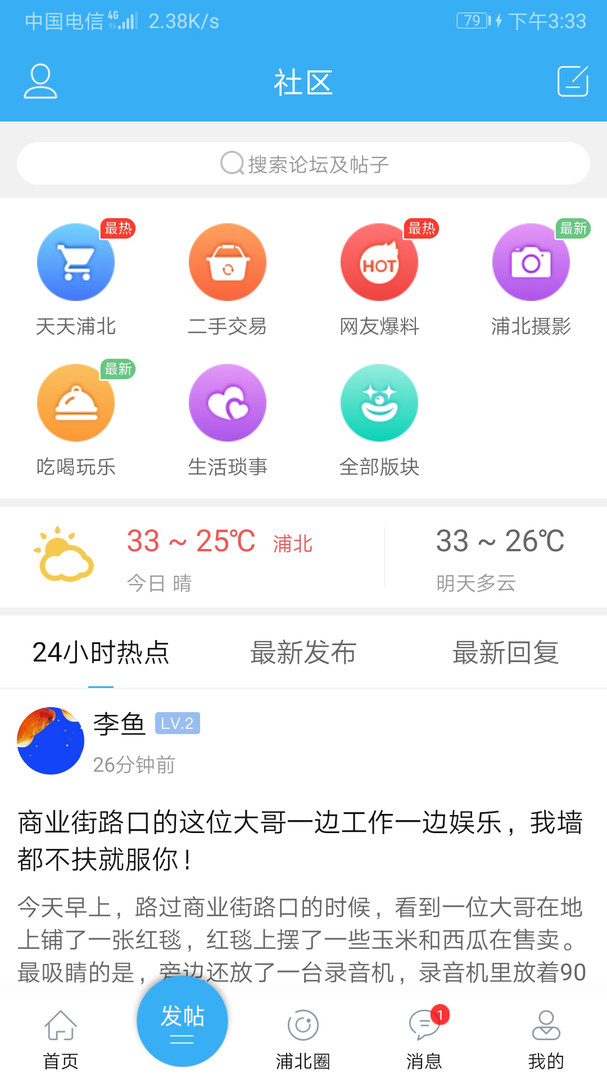This screenshot has height=1080, width=607.
Task: Switch to the 最新回复 tab
Action: (505, 653)
